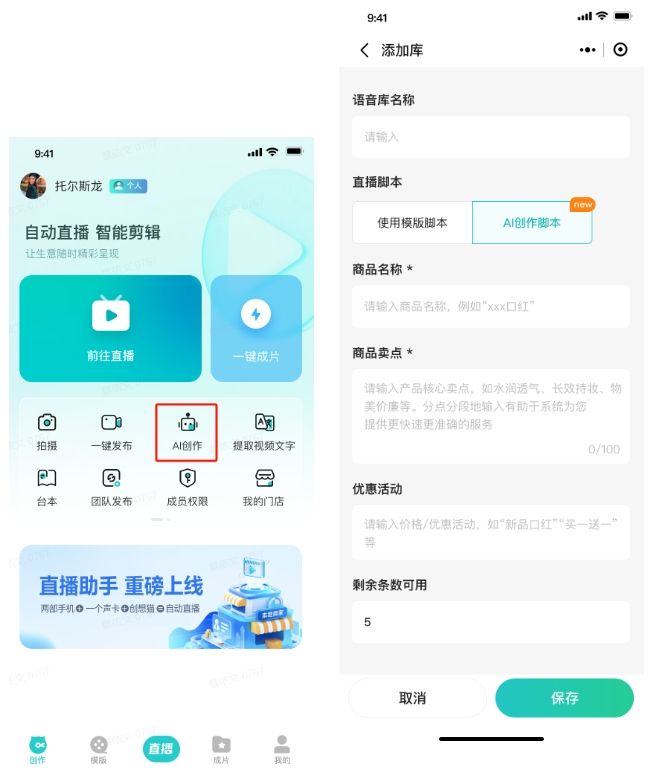Image resolution: width=648 pixels, height=773 pixels.
Task: Open 我的门店
Action: 264,487
